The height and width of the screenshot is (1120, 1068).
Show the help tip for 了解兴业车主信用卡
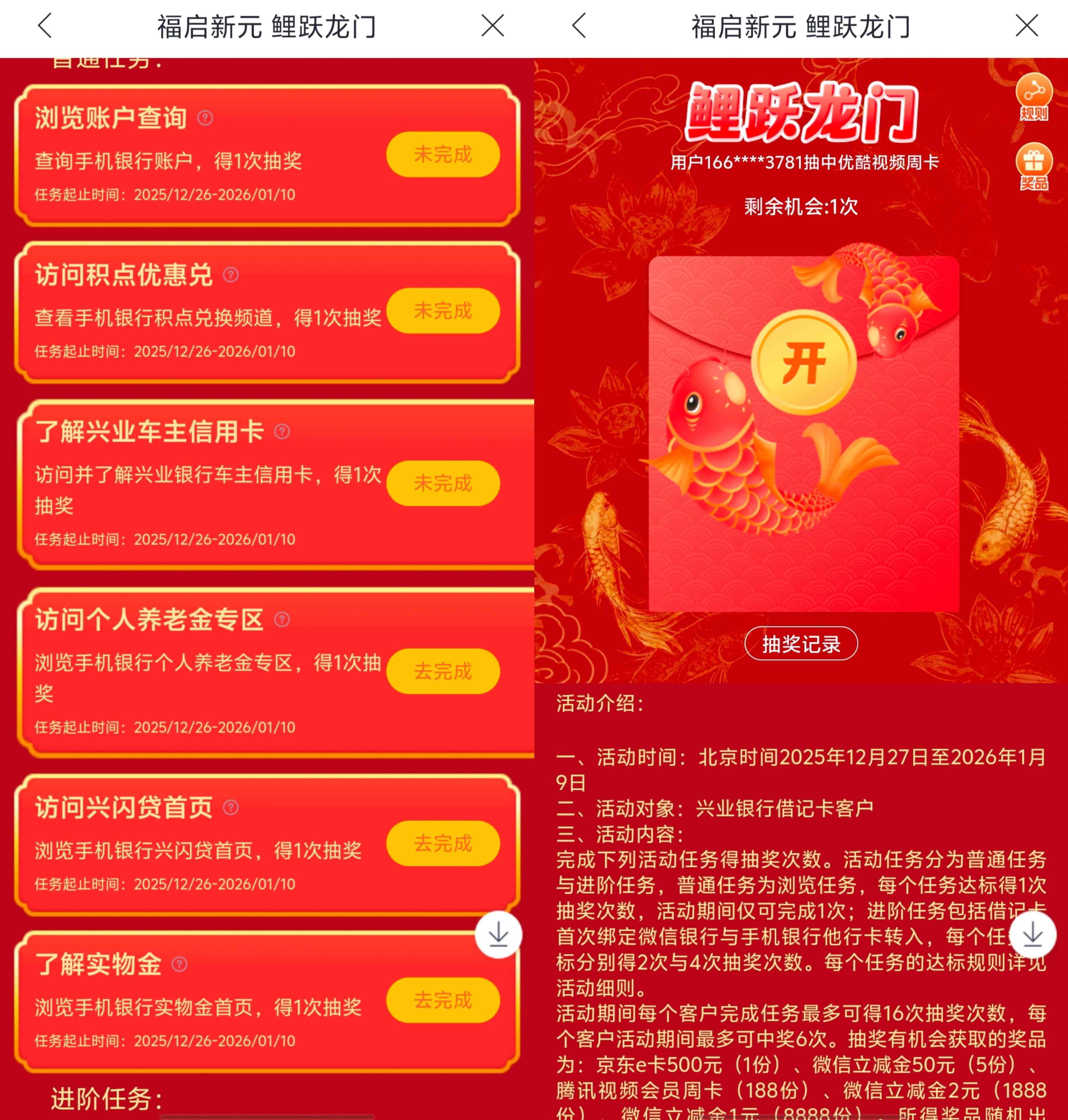coord(282,431)
